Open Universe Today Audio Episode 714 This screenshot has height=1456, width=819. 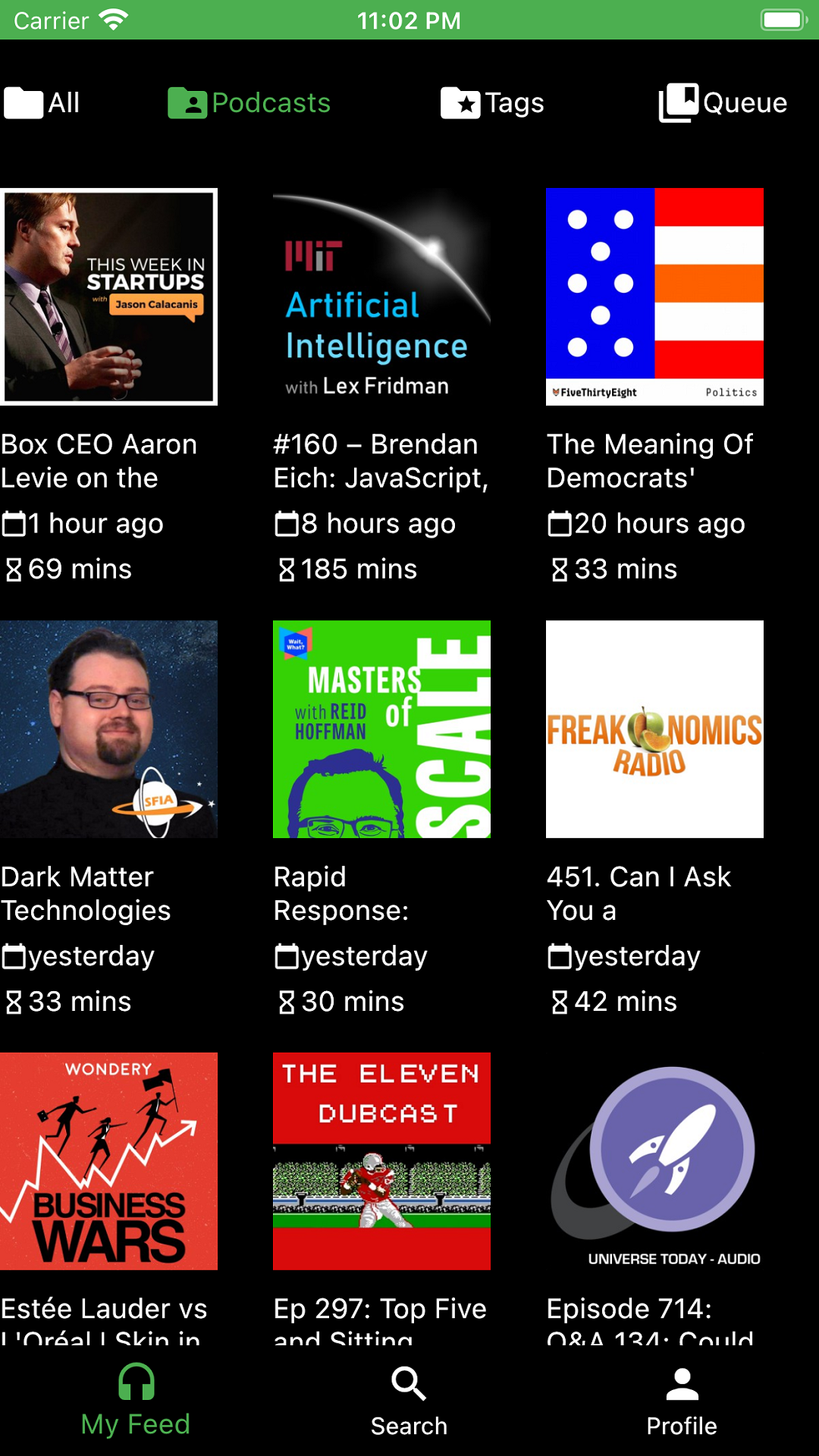654,1161
